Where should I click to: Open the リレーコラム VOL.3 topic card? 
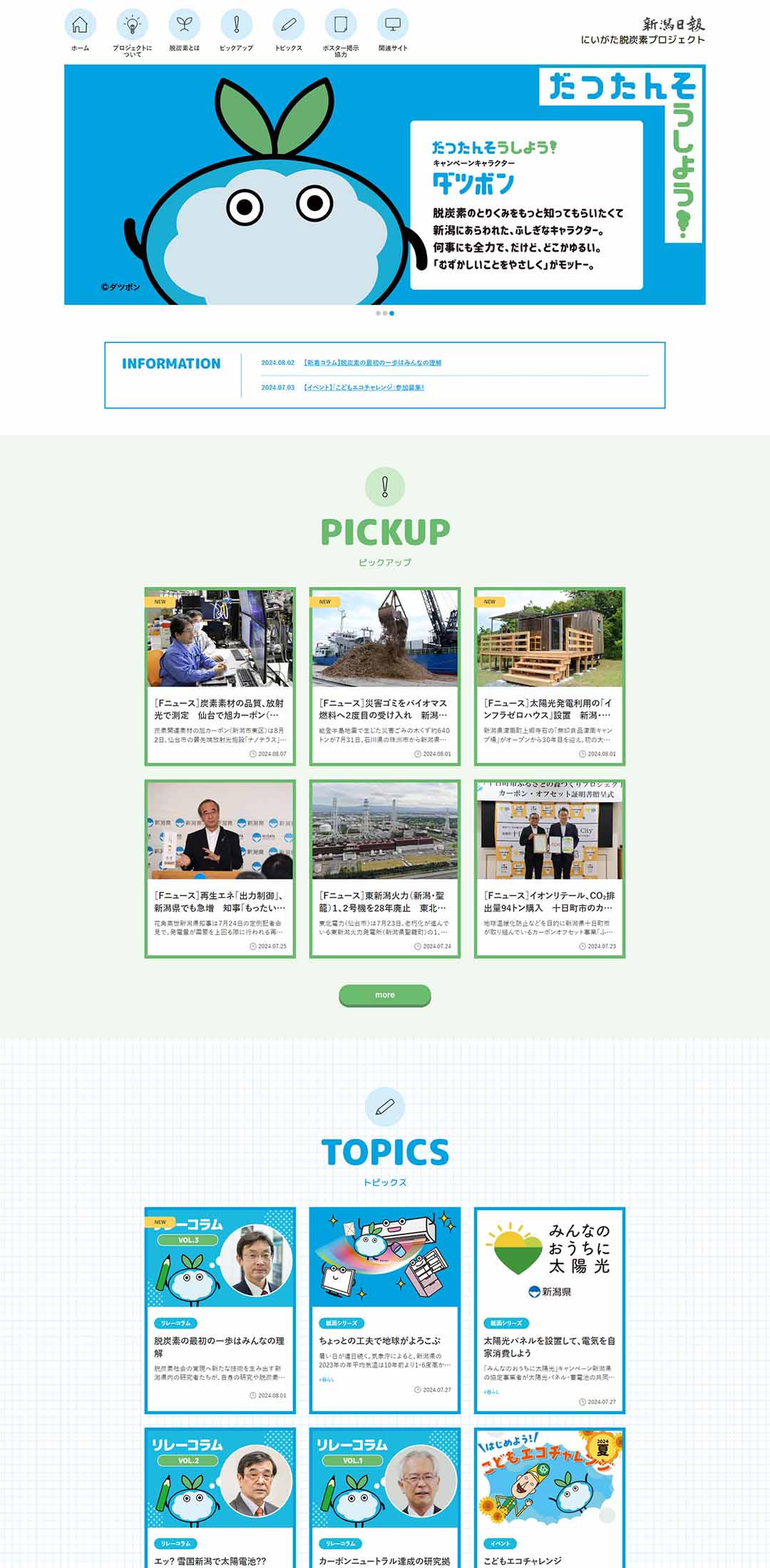coord(220,1310)
